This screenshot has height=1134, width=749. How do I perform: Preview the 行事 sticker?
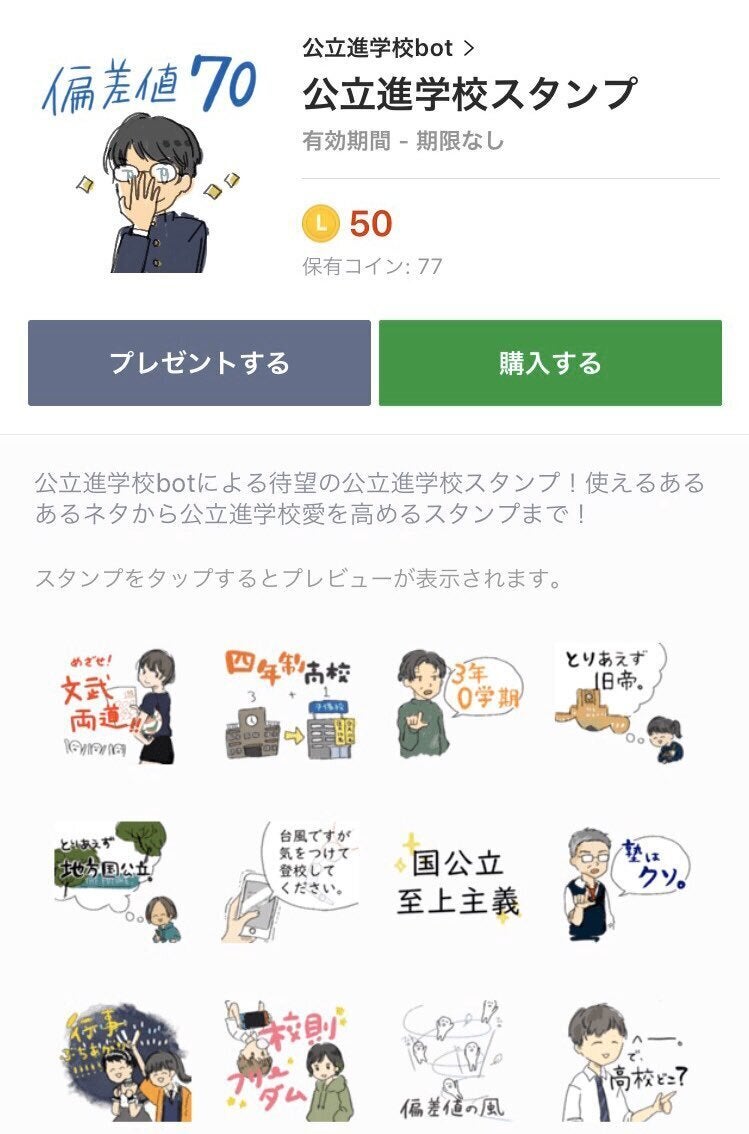tap(111, 1060)
